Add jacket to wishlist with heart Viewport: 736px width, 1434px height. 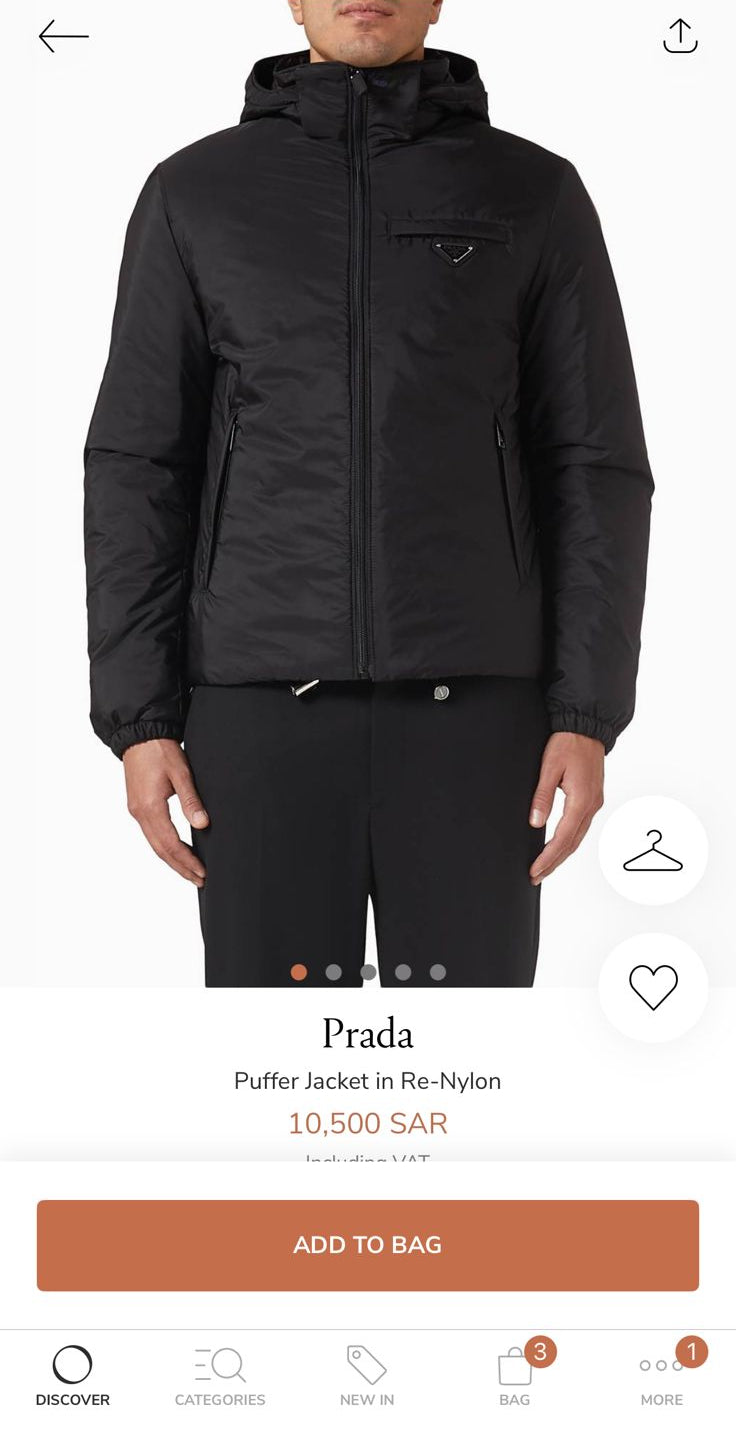tap(653, 987)
